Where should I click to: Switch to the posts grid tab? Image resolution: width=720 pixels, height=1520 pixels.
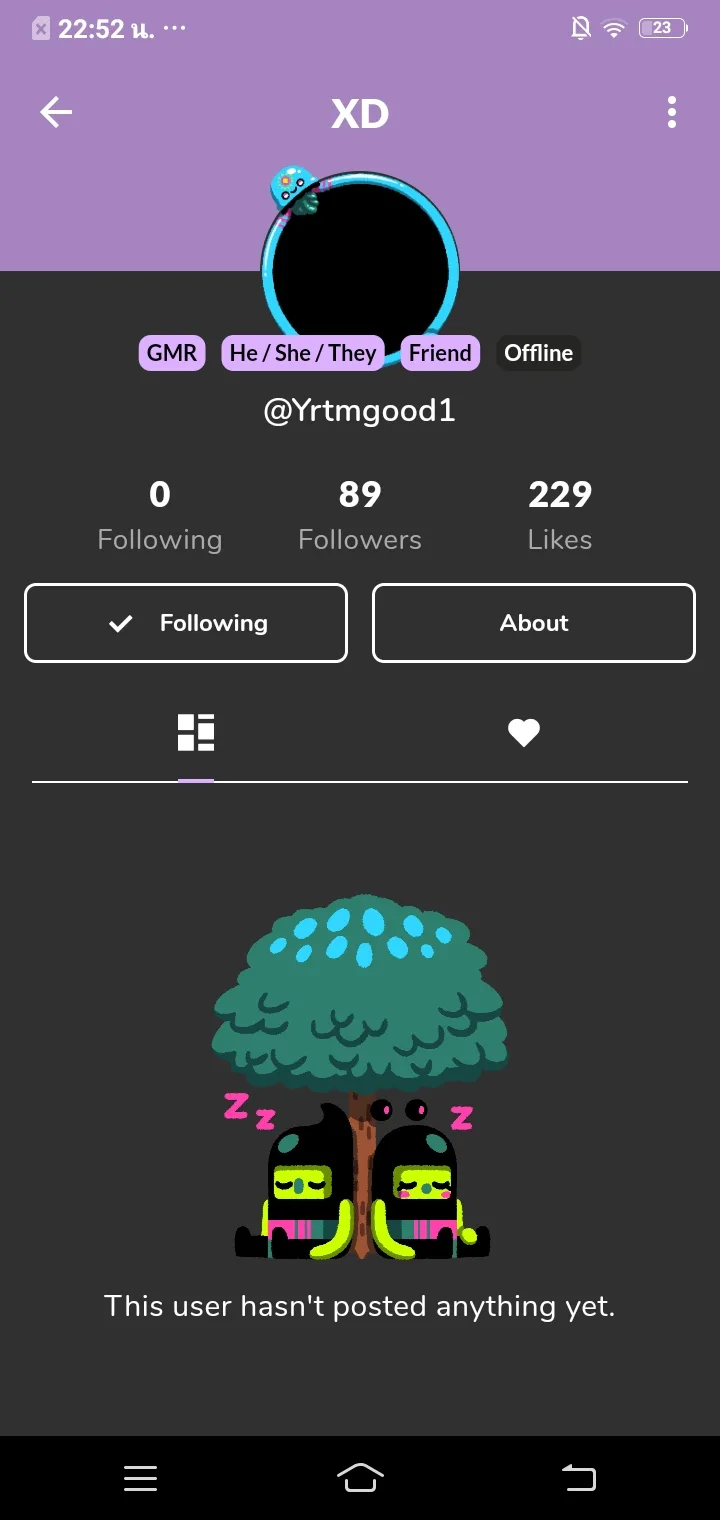[196, 733]
